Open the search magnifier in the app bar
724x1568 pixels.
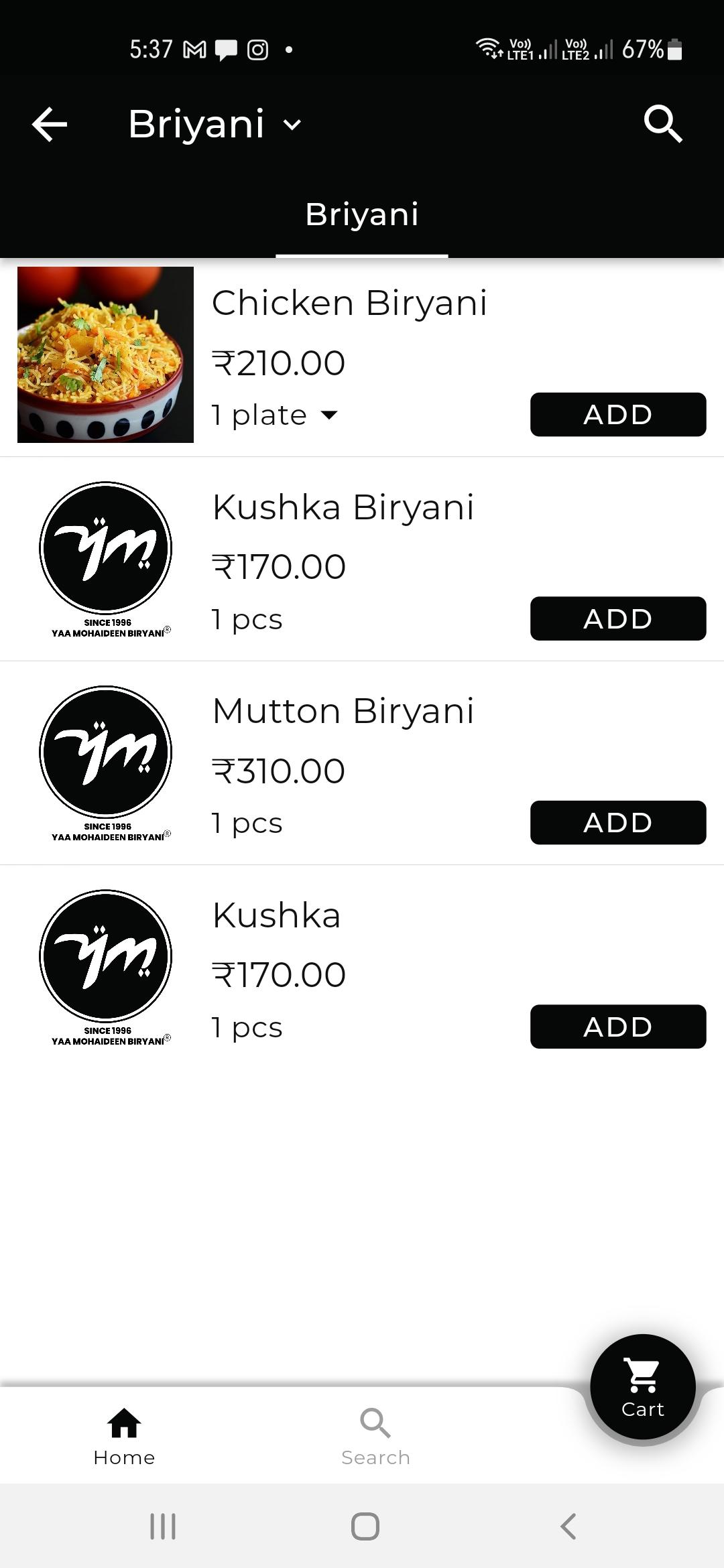[x=663, y=124]
